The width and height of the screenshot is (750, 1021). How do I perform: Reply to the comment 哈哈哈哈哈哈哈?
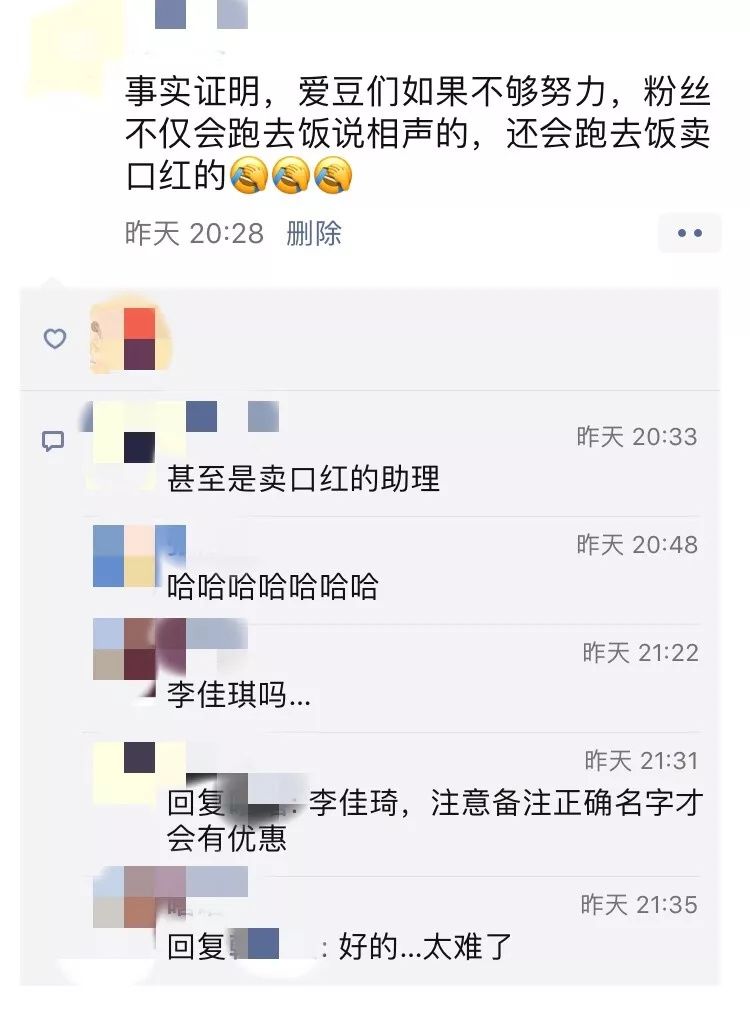tap(273, 587)
